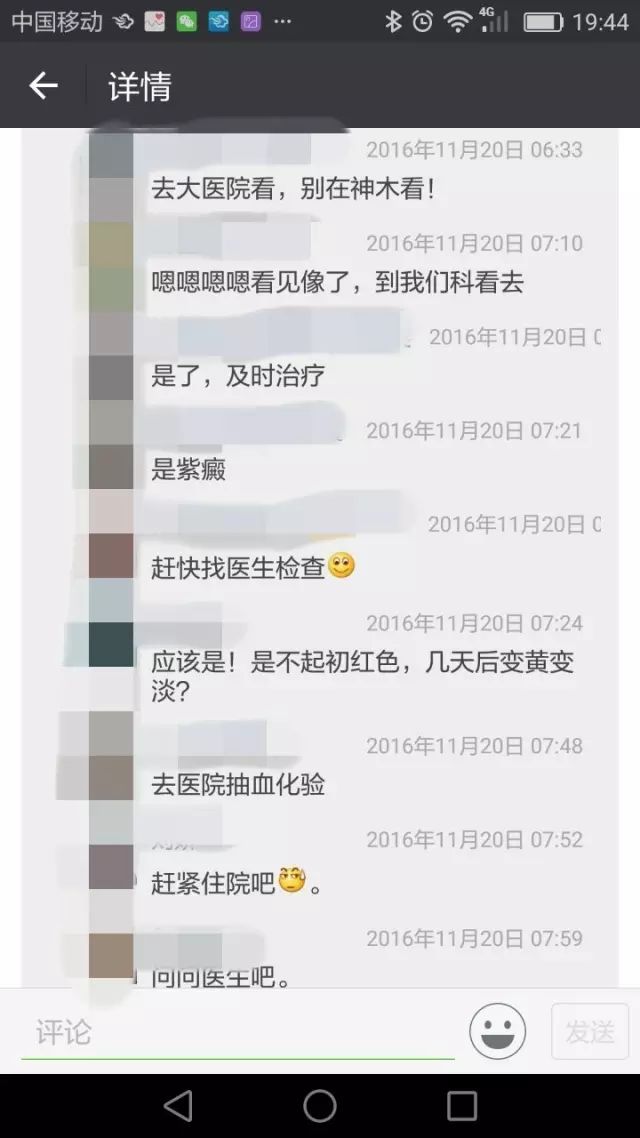
Task: Select the comment 是紫癜
Action: click(x=188, y=469)
